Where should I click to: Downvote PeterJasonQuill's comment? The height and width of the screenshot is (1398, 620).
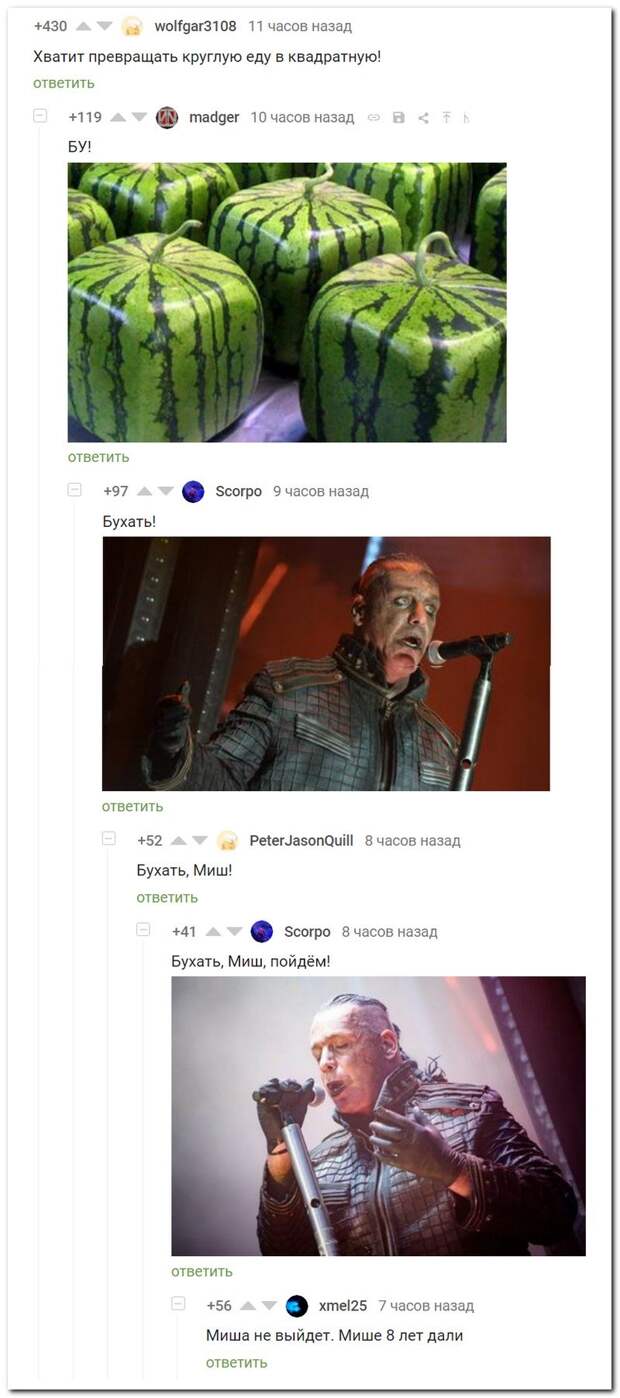point(200,841)
